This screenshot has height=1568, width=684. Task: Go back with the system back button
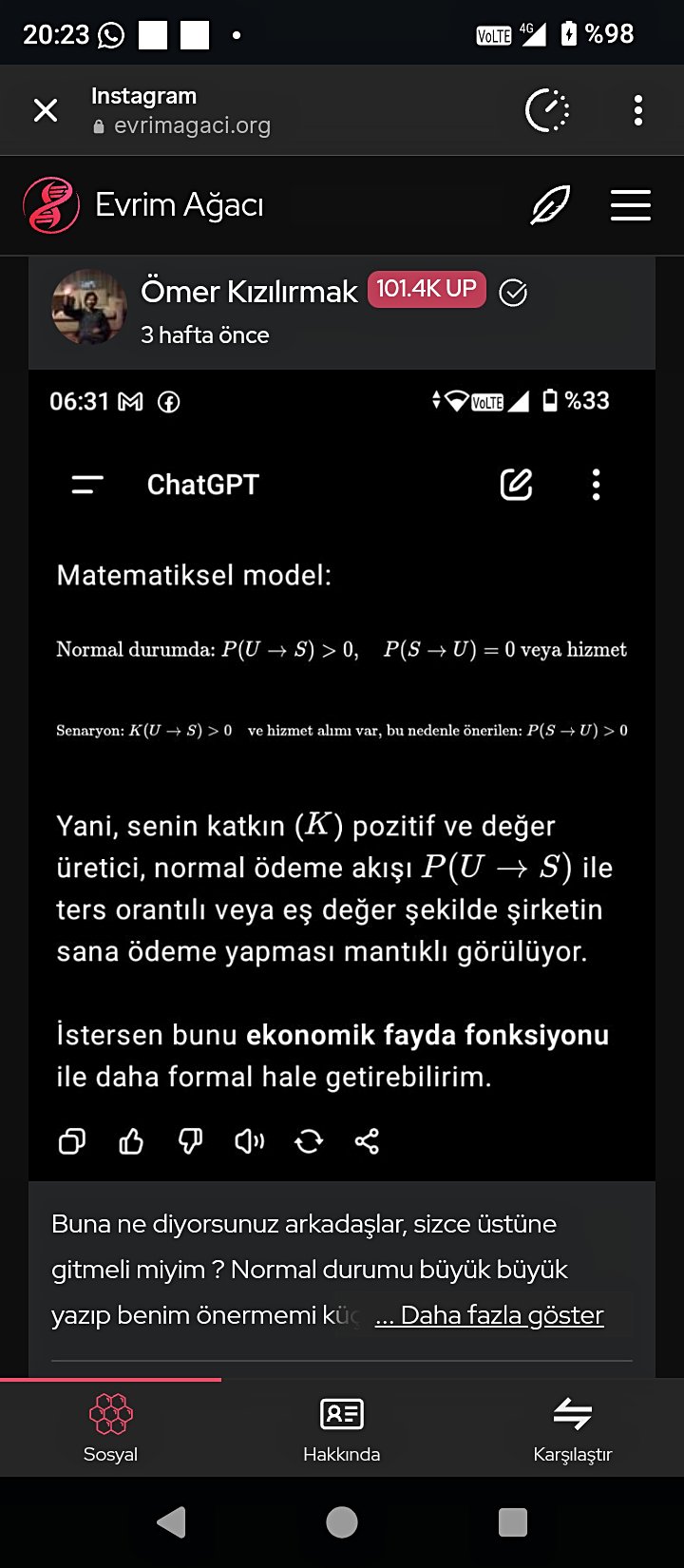tap(171, 1522)
